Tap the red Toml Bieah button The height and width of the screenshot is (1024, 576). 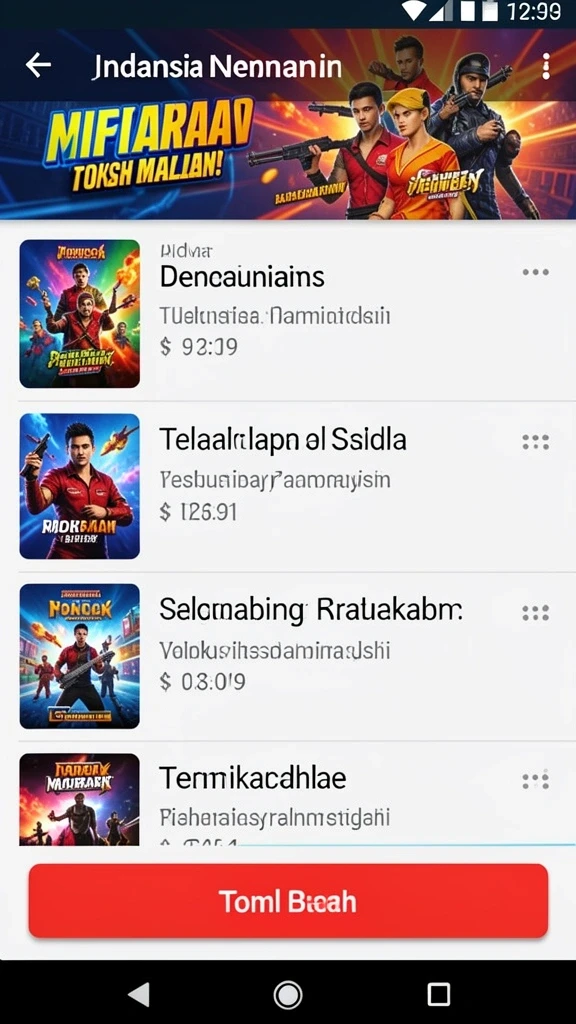pos(288,901)
